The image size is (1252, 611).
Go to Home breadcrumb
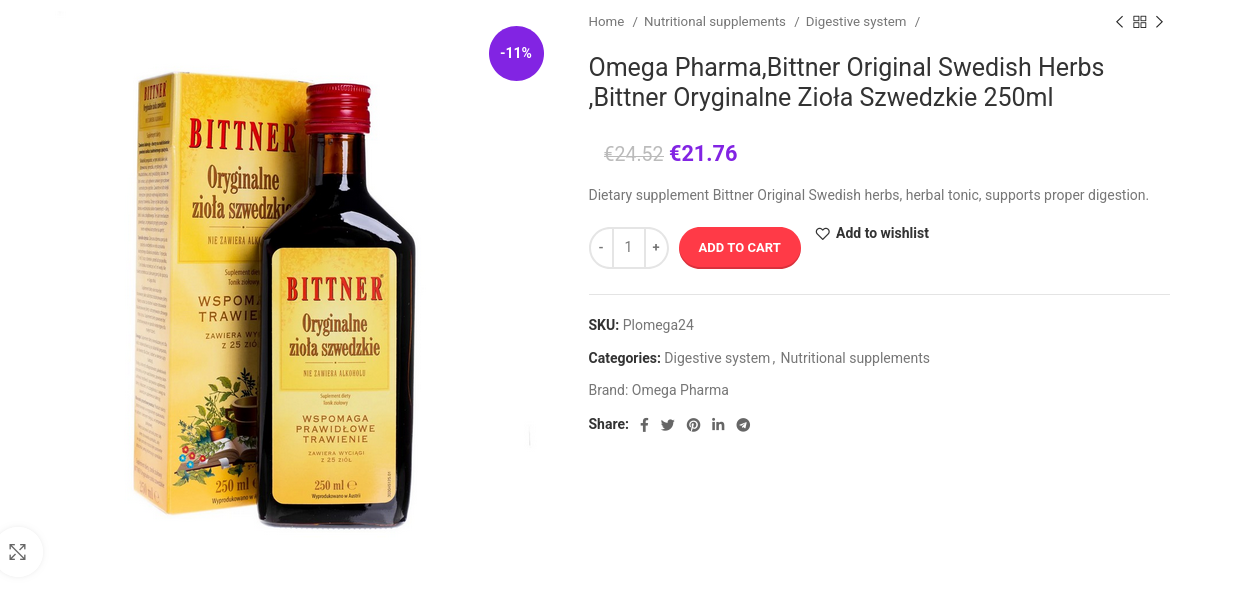pos(606,22)
